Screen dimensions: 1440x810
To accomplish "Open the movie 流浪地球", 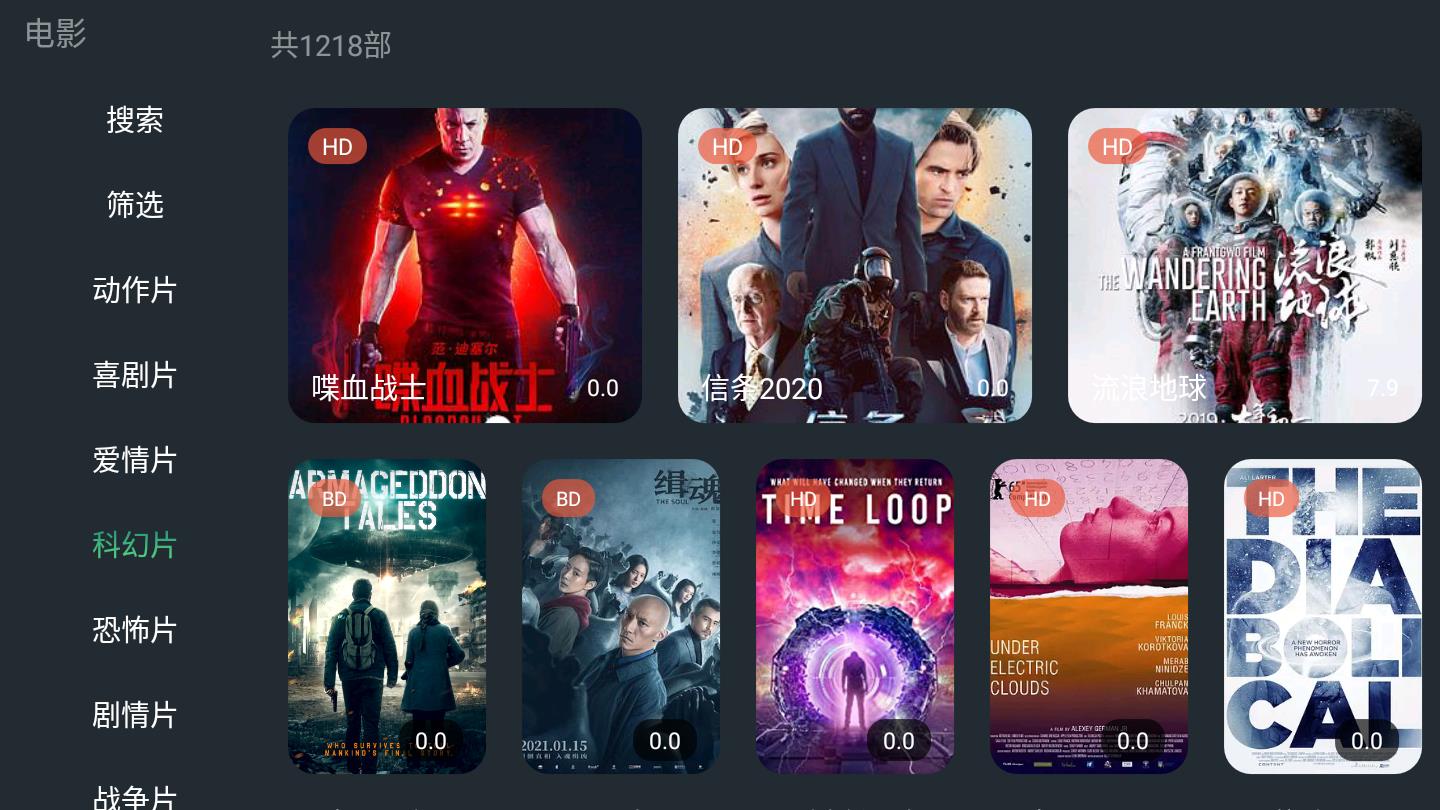I will click(1245, 265).
